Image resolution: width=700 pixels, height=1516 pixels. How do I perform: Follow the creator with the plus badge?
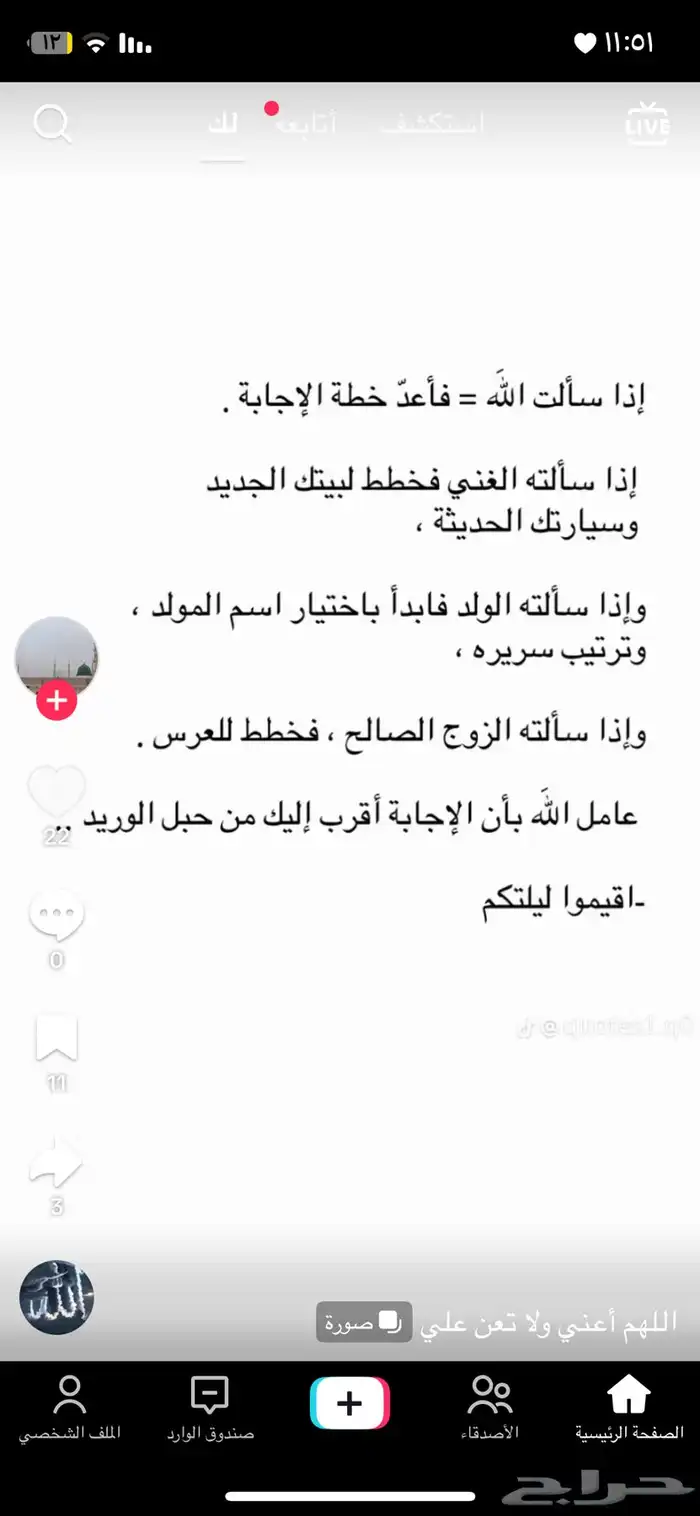pyautogui.click(x=56, y=701)
